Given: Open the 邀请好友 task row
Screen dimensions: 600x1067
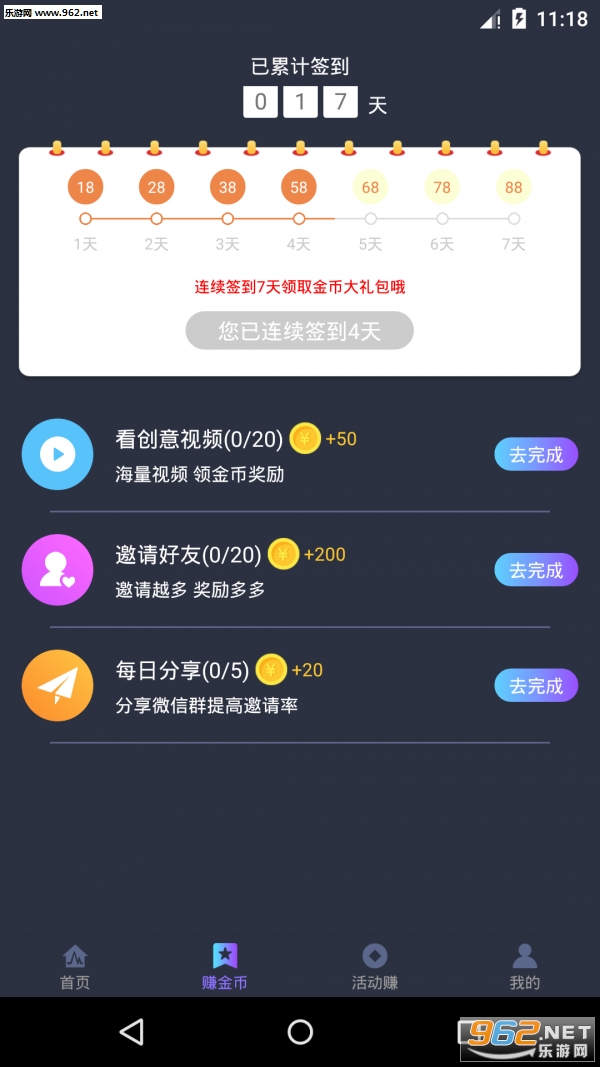Looking at the screenshot, I should 300,570.
